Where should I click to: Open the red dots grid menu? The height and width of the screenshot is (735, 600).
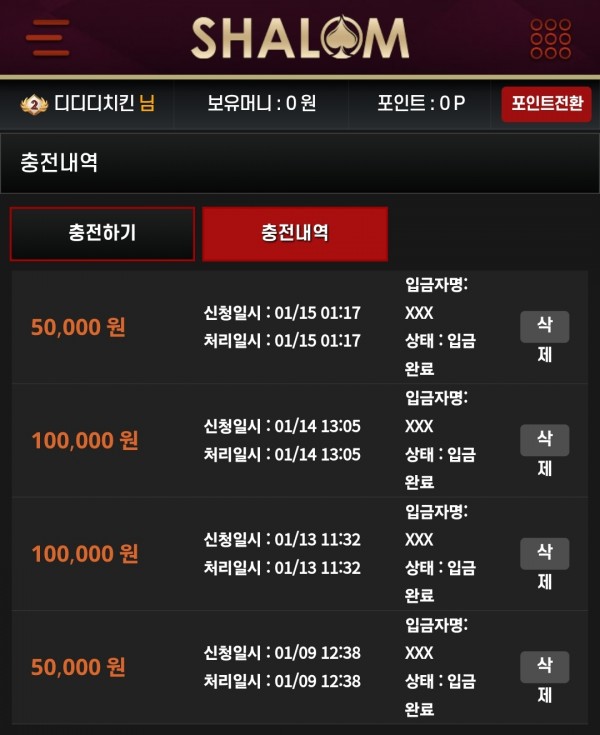coord(550,38)
